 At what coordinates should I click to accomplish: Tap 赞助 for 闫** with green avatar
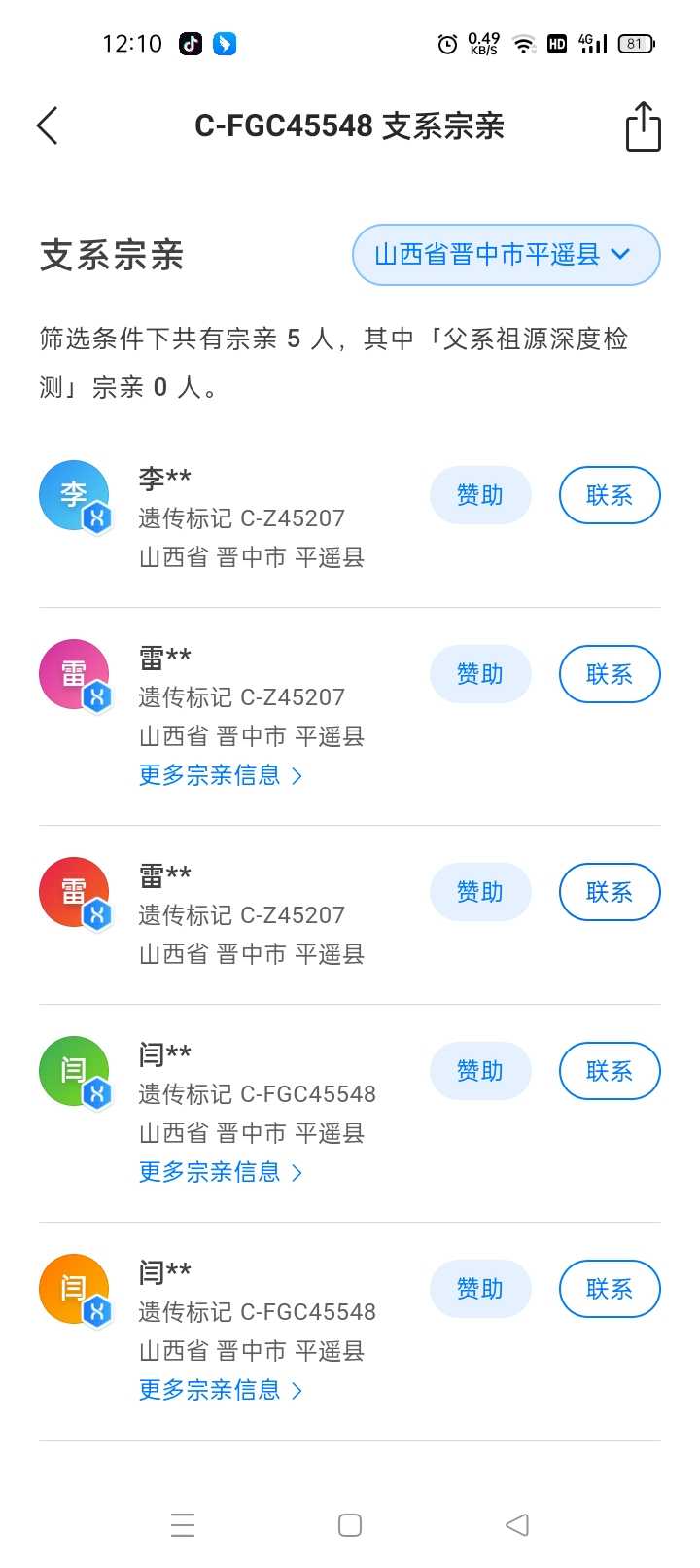pos(480,1071)
